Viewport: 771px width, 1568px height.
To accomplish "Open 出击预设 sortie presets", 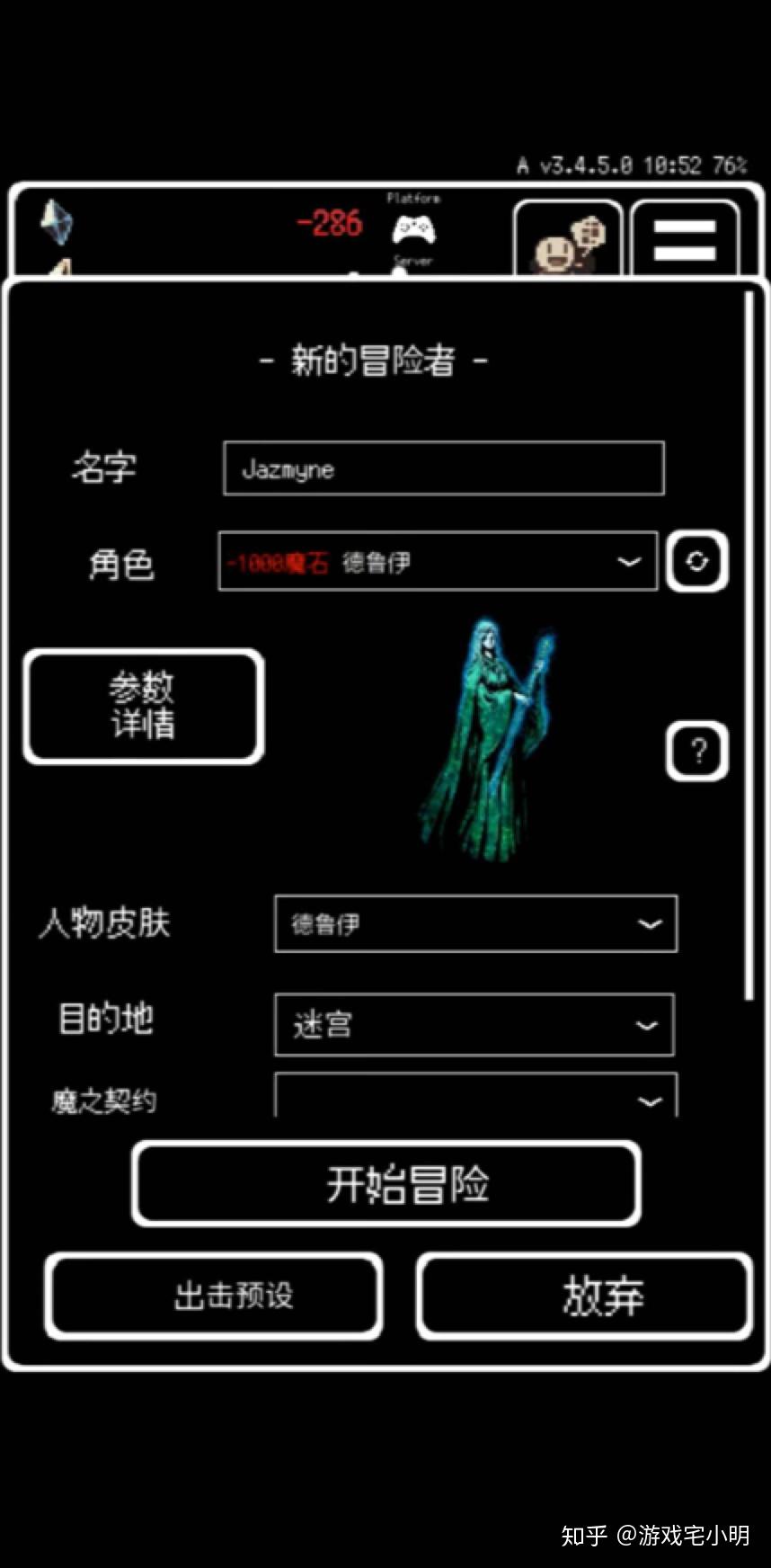I will (214, 1296).
